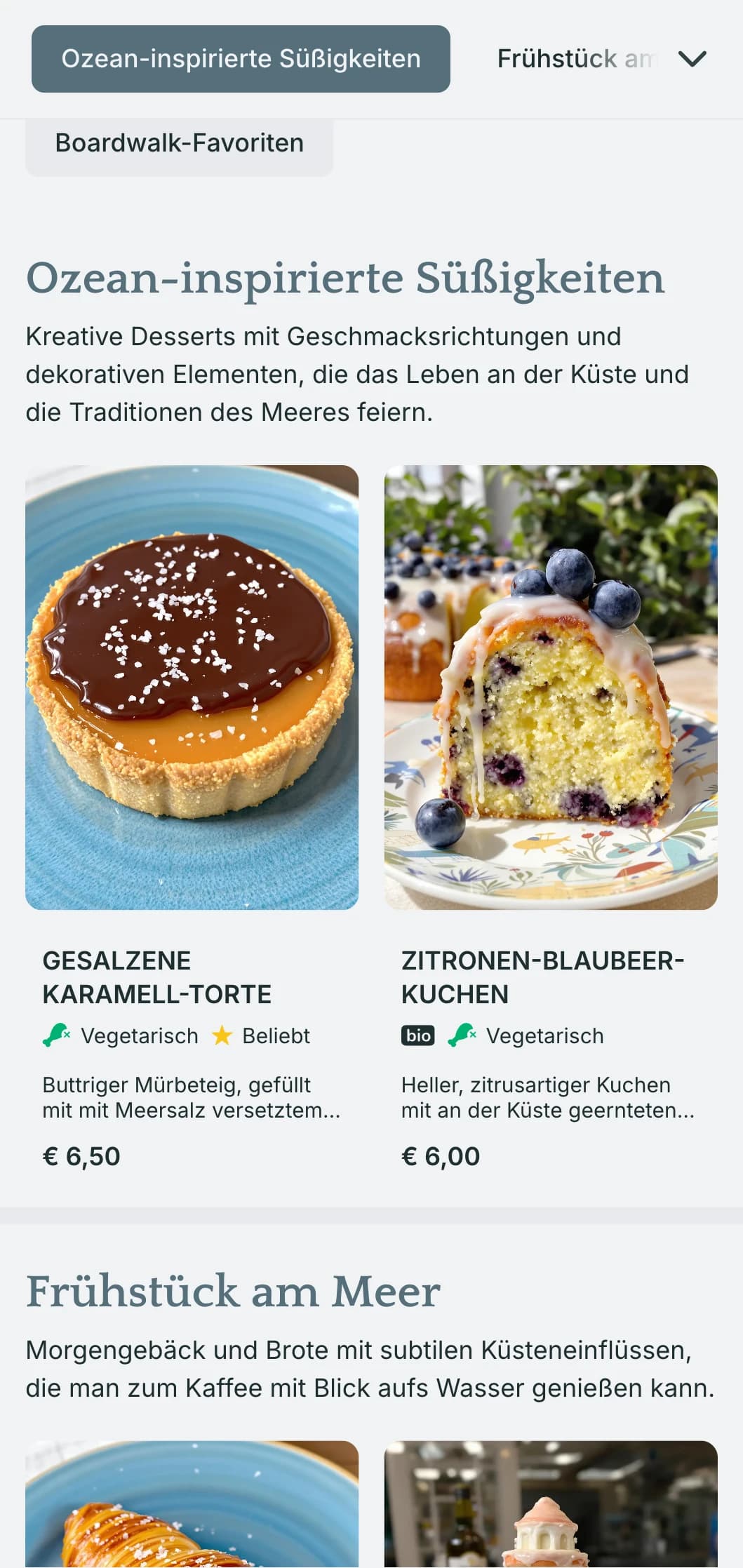Screen dimensions: 743x1568
Task: Click the Vegetarisch tag under Gesalzene Karamell-Torte
Action: (x=140, y=1036)
